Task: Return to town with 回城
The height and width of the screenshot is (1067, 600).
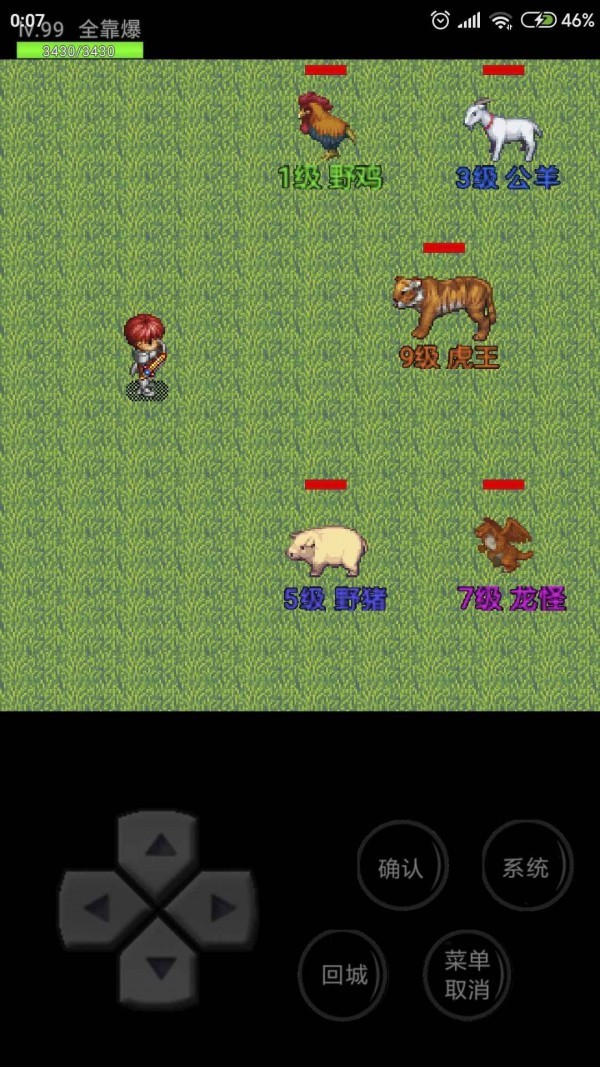Action: click(x=344, y=975)
